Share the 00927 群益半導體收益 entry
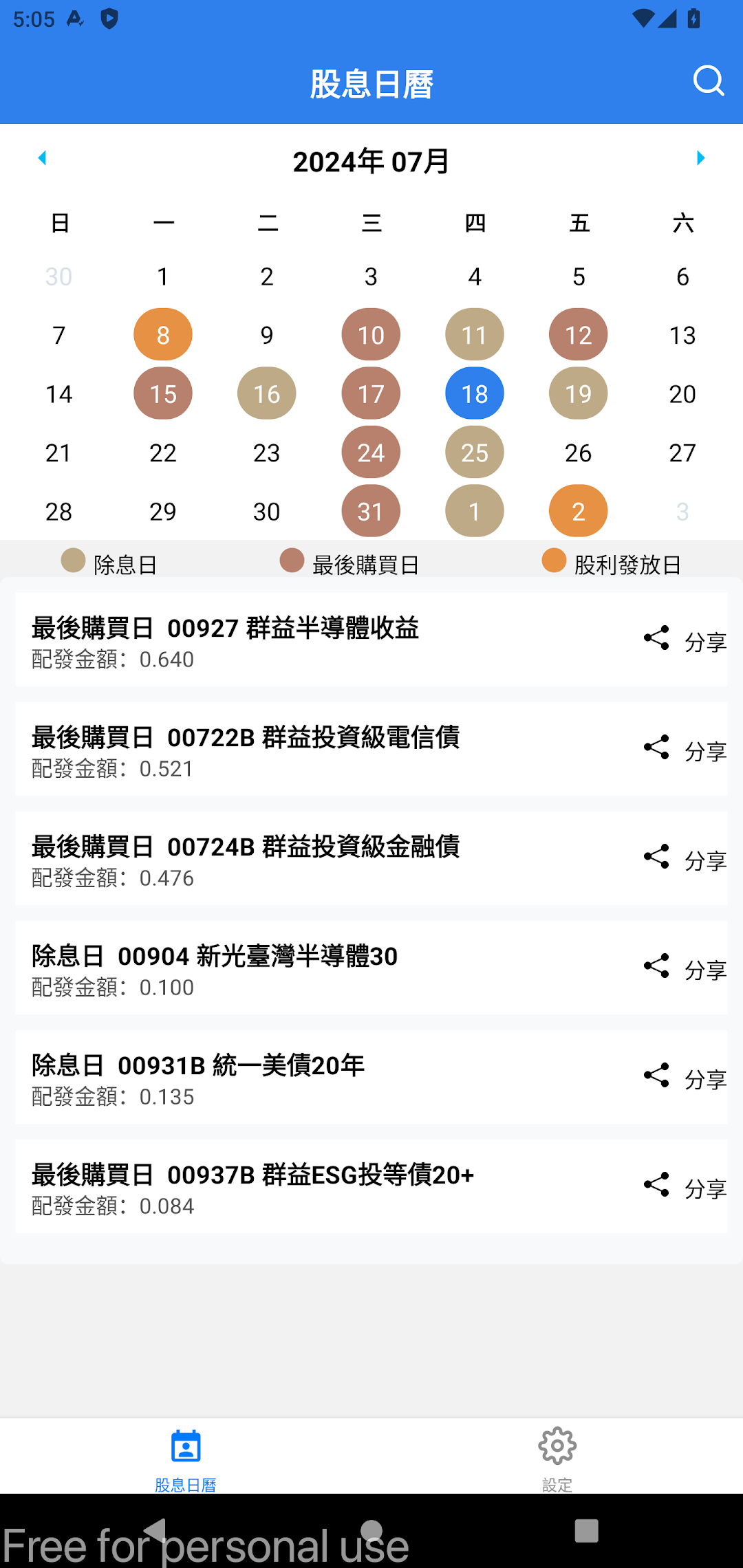This screenshot has height=1568, width=743. pyautogui.click(x=685, y=640)
